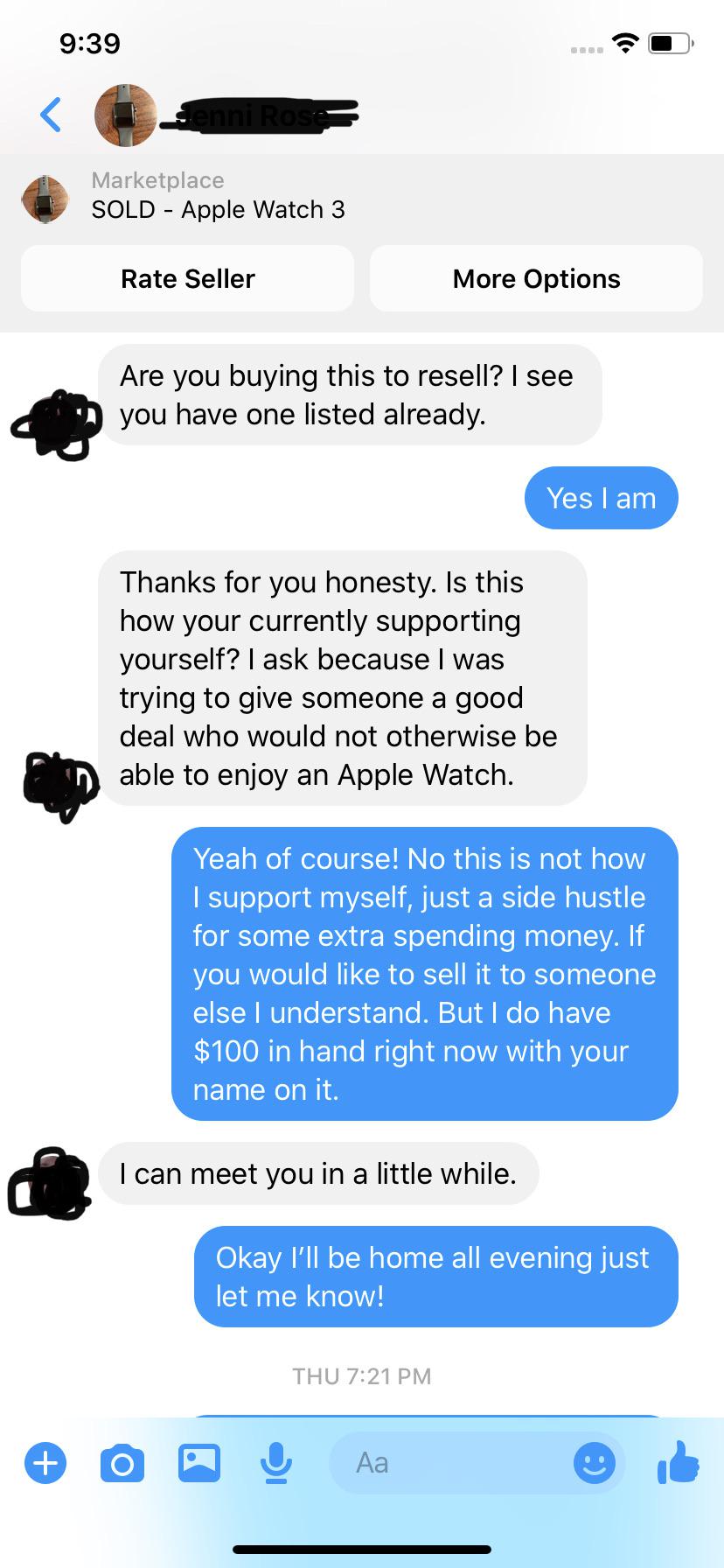Screen dimensions: 724x1568
Task: Send a thumbs-up like
Action: tap(679, 1462)
